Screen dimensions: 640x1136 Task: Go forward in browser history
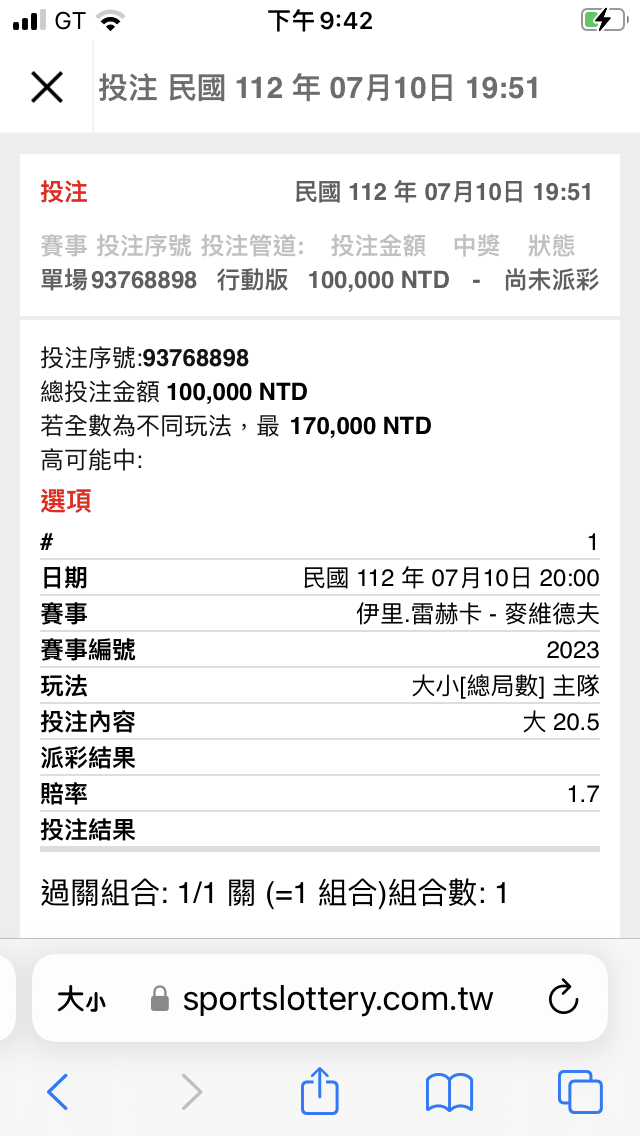pos(191,1091)
